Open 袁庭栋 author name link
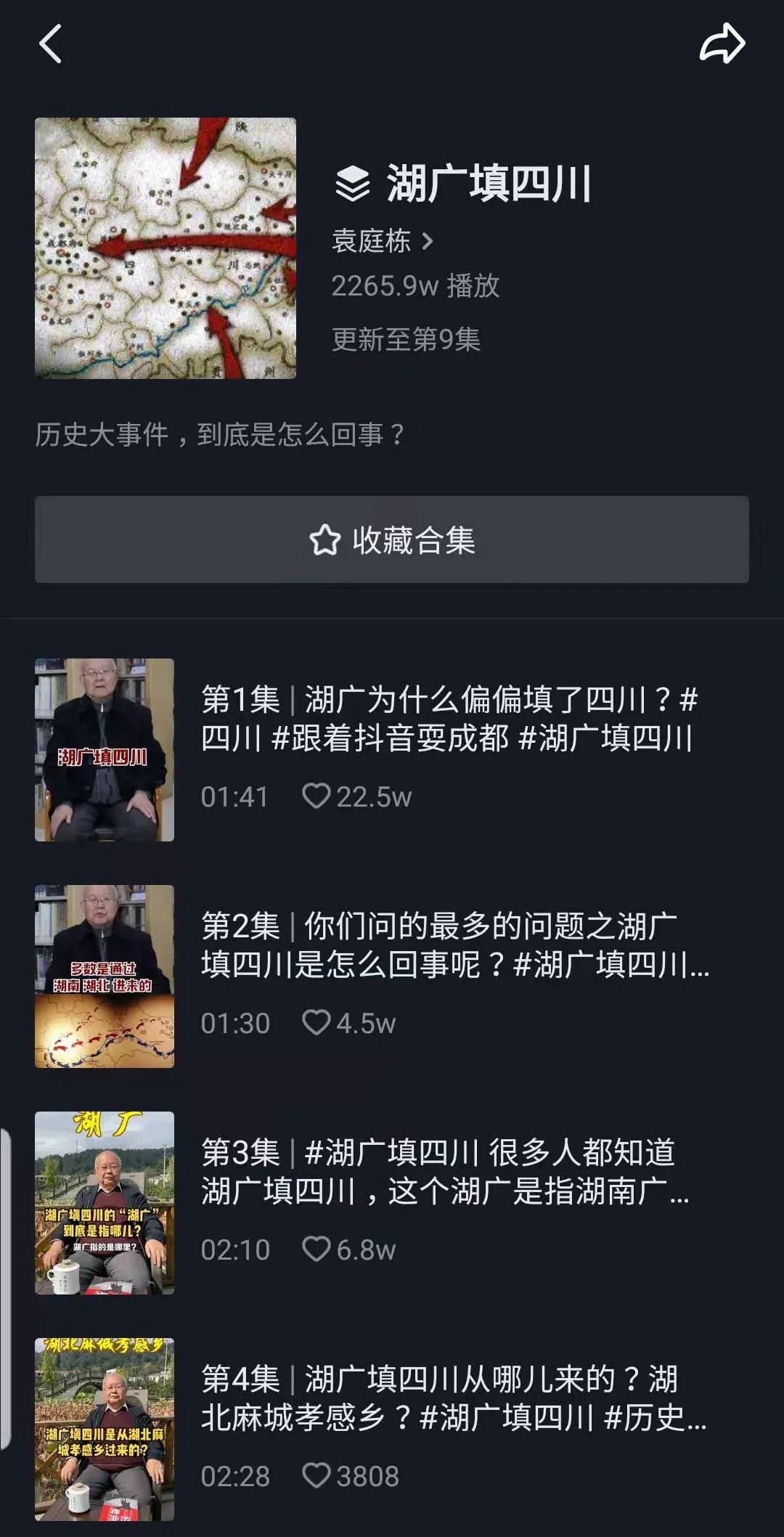The image size is (784, 1537). tap(370, 242)
